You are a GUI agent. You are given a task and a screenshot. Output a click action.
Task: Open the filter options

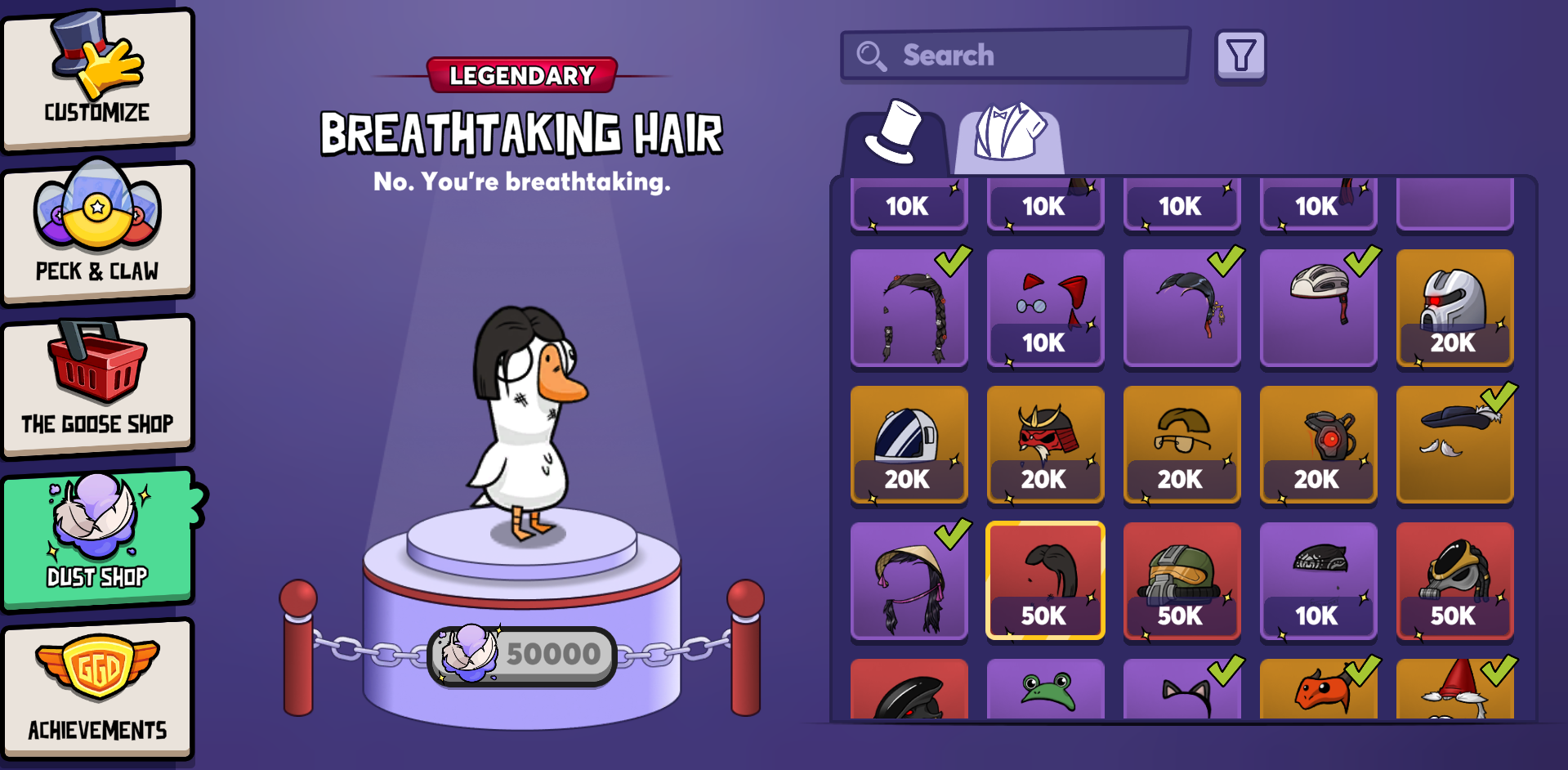1240,56
